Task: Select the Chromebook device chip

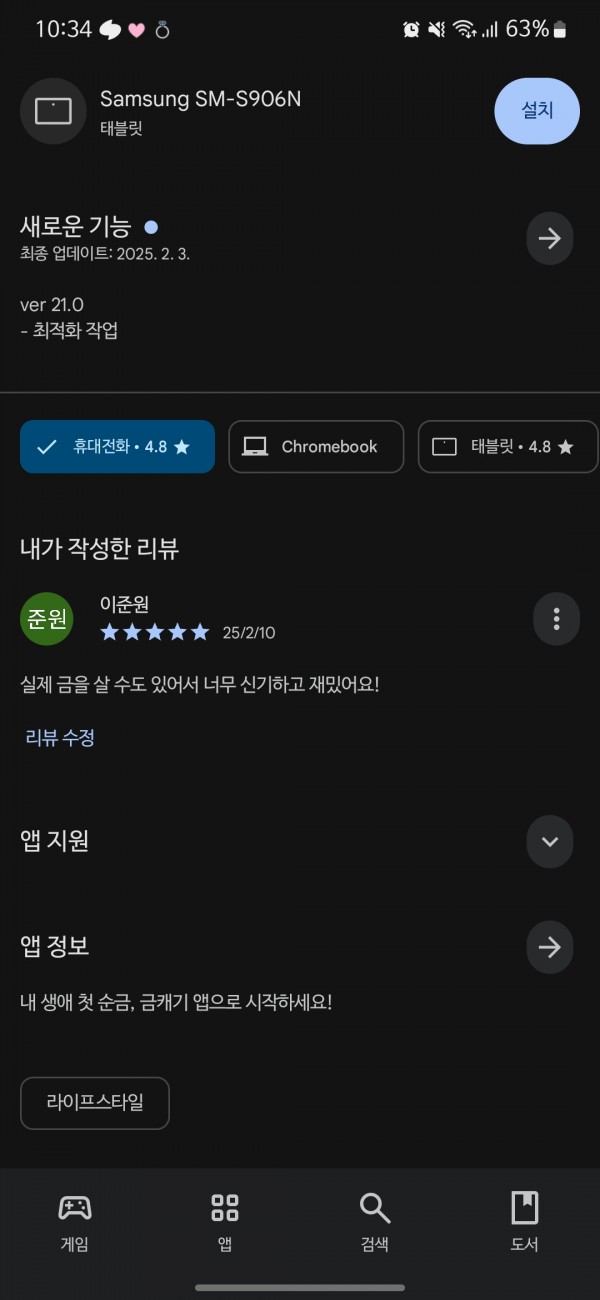Action: [316, 447]
